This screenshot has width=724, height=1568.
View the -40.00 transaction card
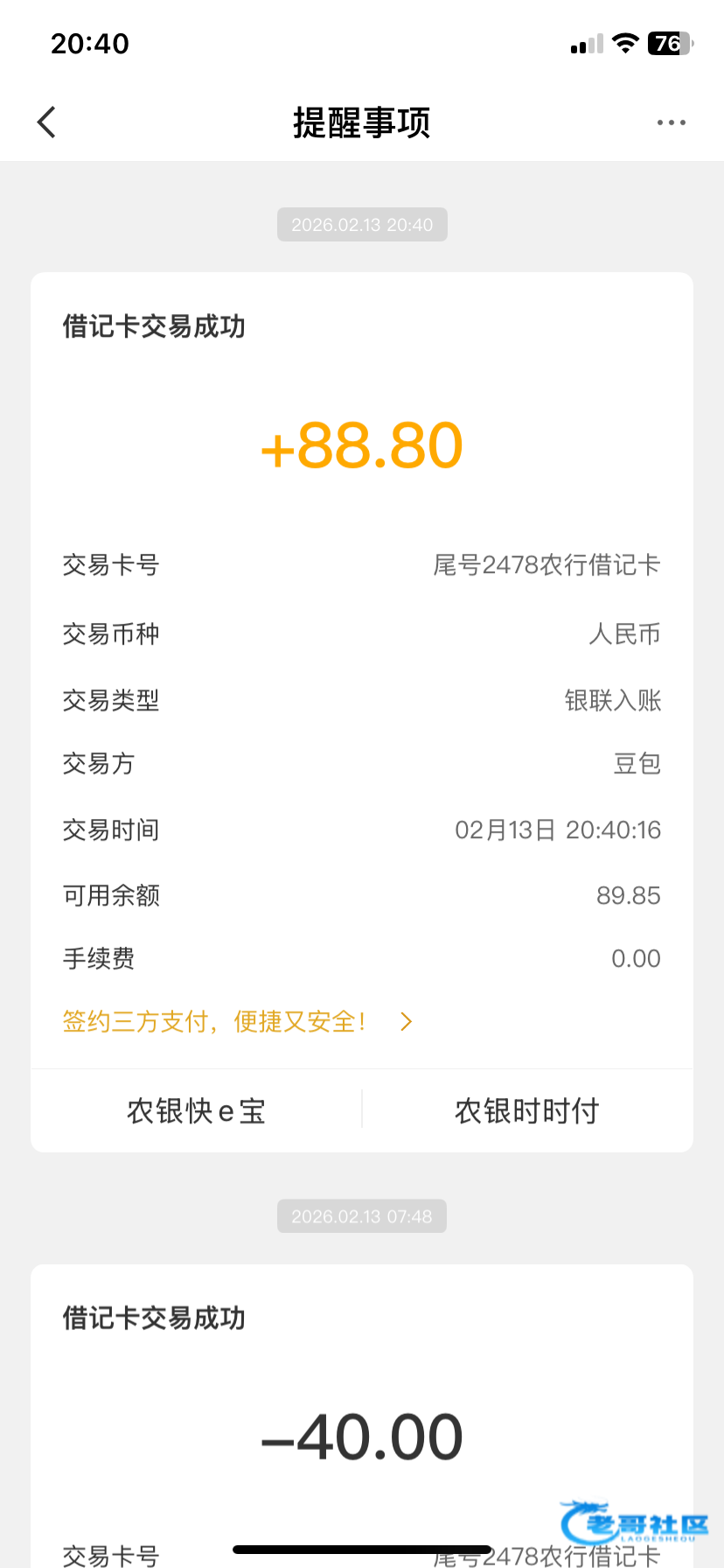coord(361,1437)
